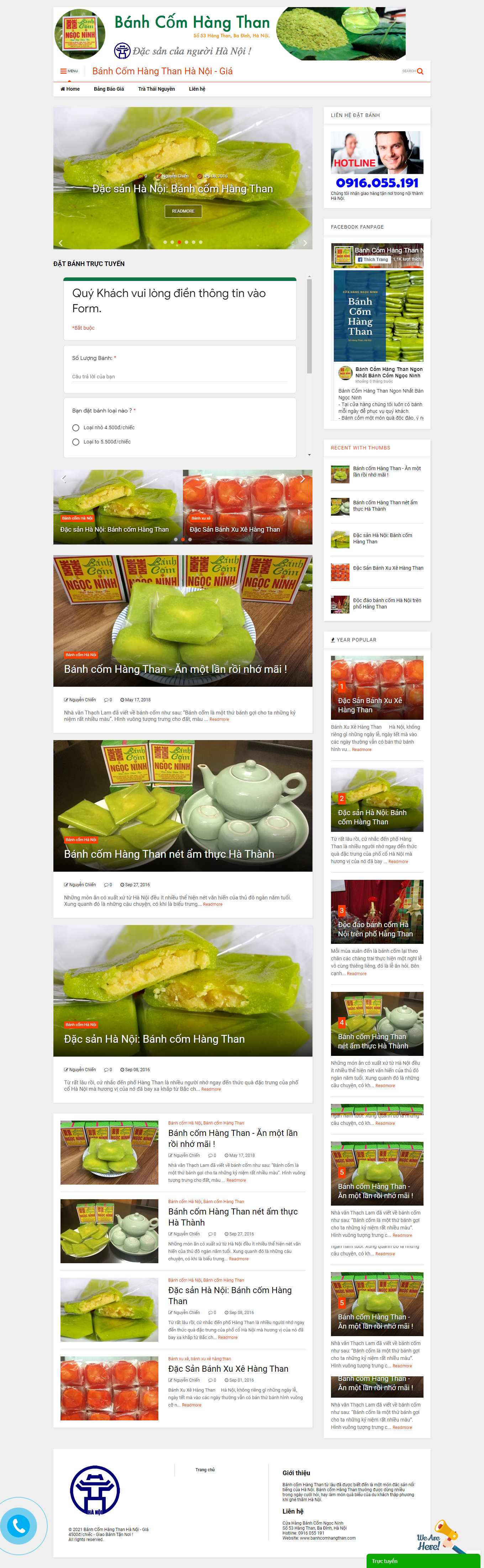Tap the READMORE button on the slider
The width and height of the screenshot is (484, 1568).
click(x=183, y=211)
